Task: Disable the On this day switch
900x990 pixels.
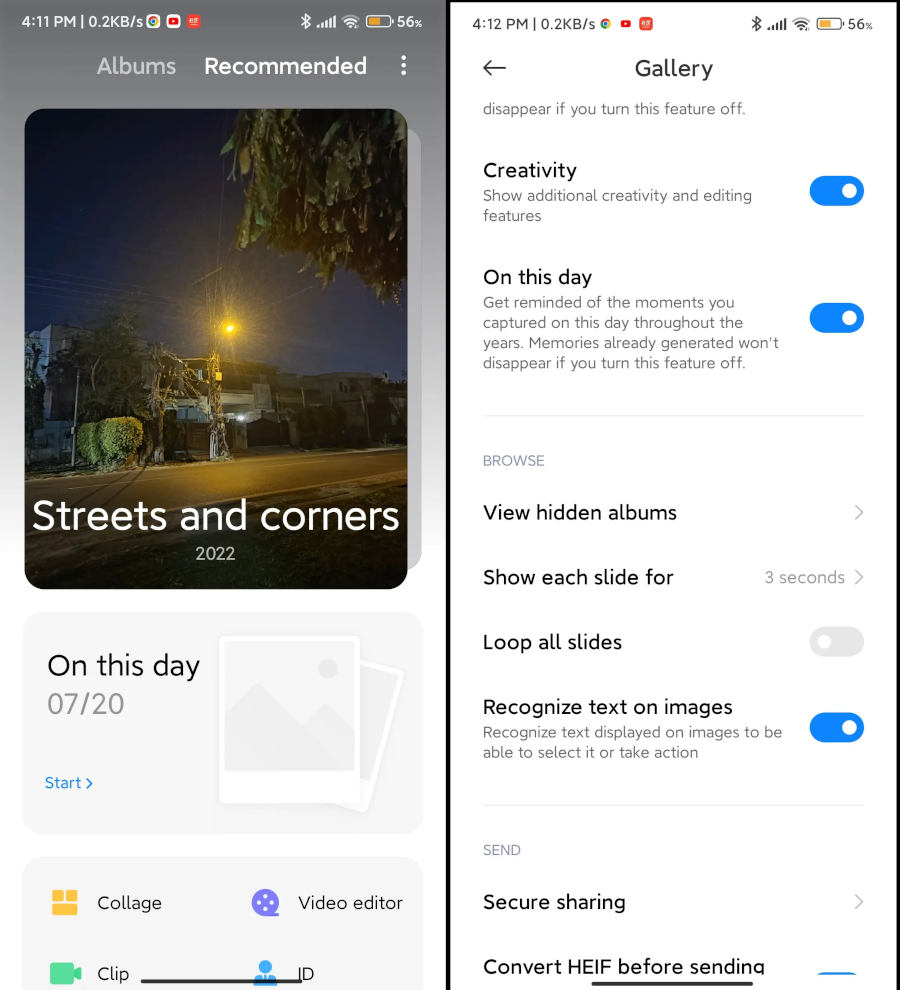Action: (x=836, y=318)
